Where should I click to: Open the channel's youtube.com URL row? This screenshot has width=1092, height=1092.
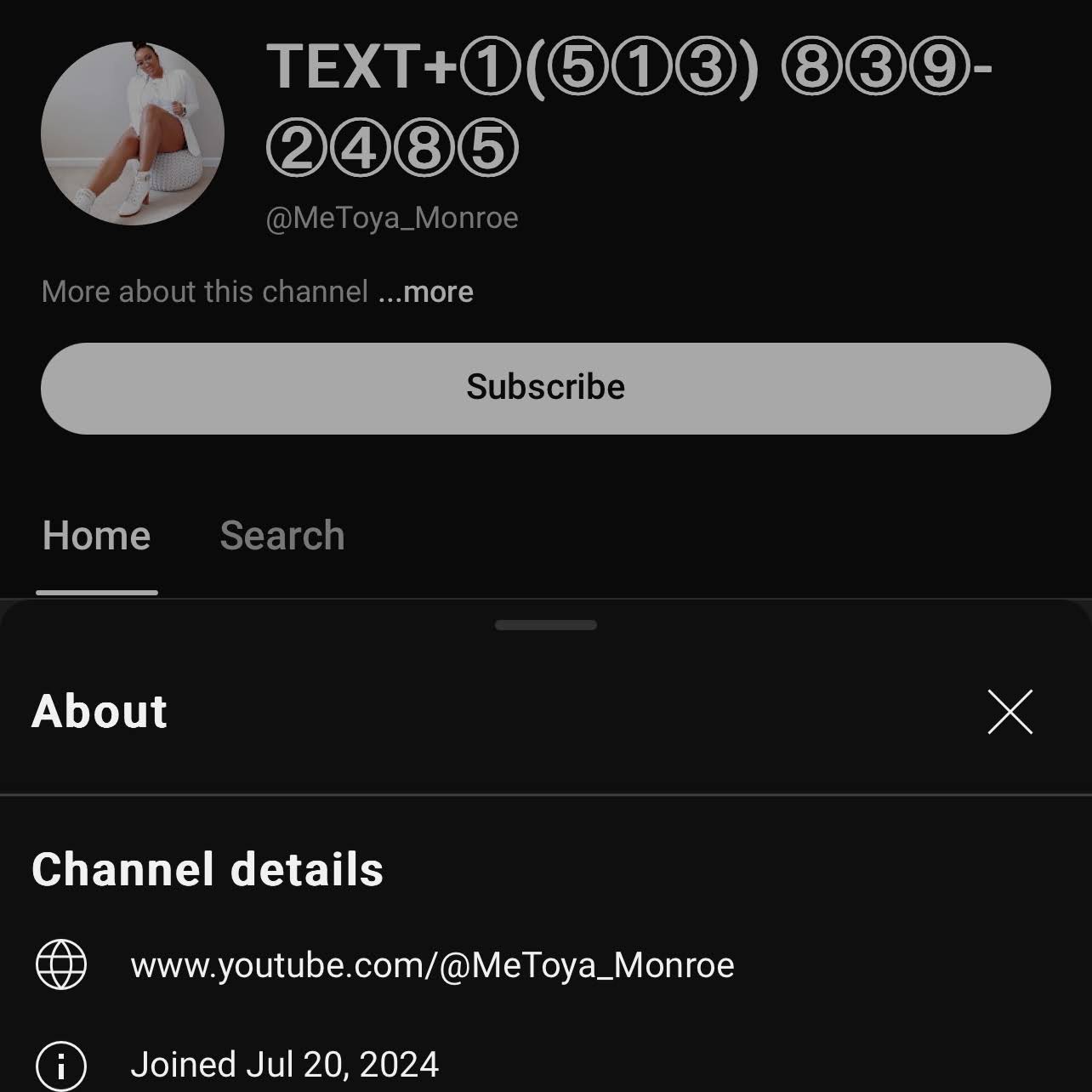[432, 965]
